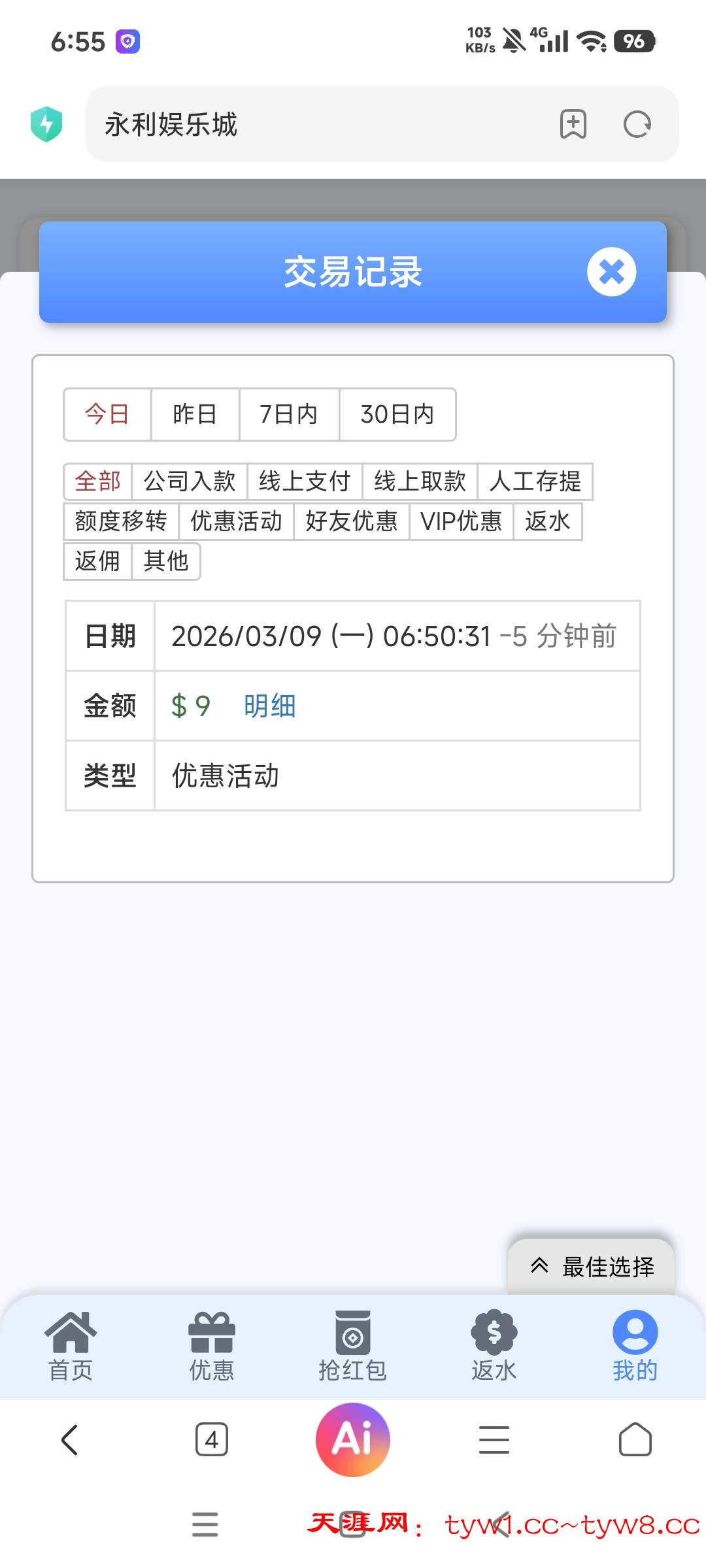Open the browser tabs switcher
This screenshot has width=706, height=1568.
211,1439
